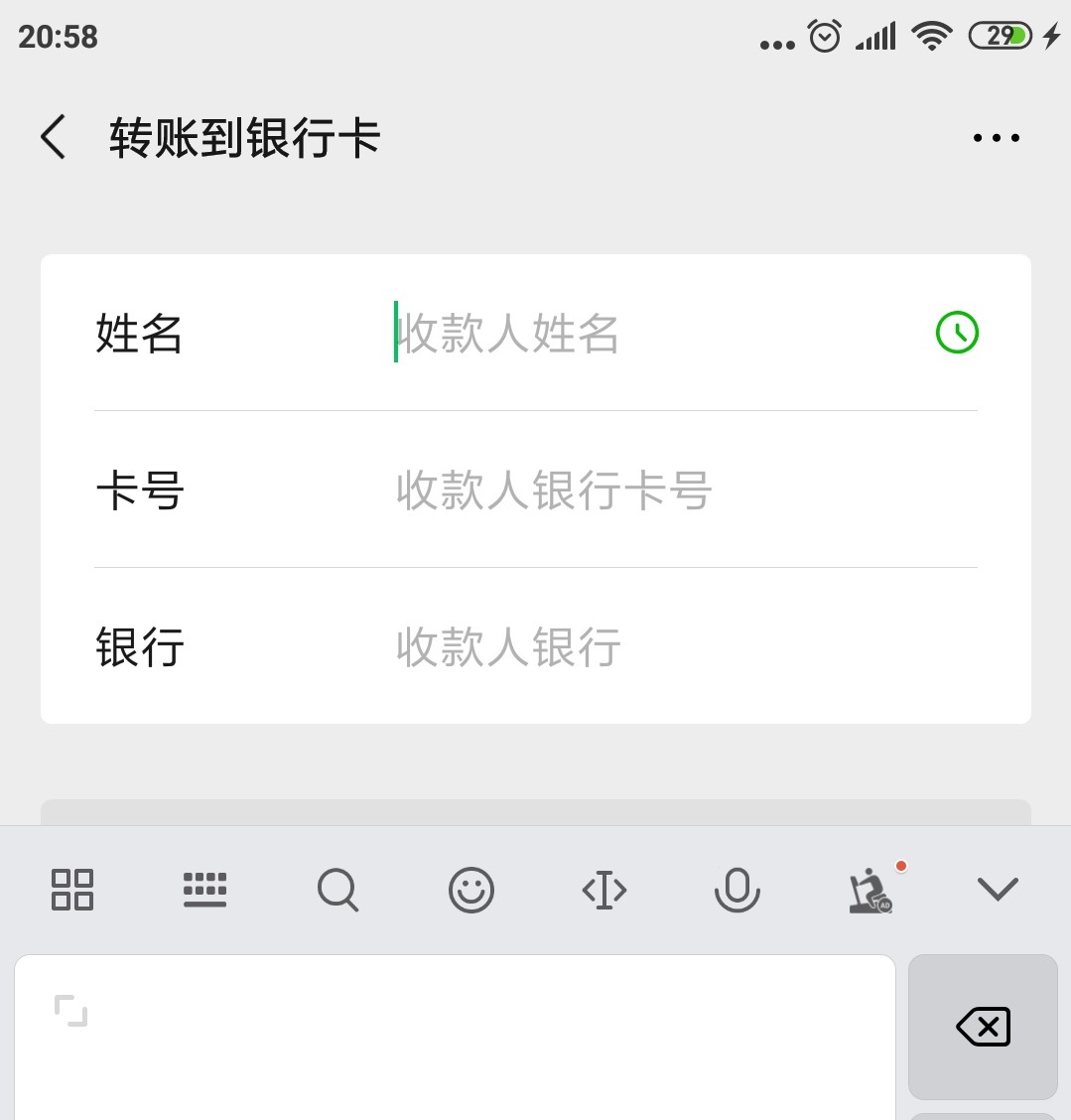1071x1120 pixels.
Task: Open the app grid icon on keyboard toolbar
Action: (70, 890)
